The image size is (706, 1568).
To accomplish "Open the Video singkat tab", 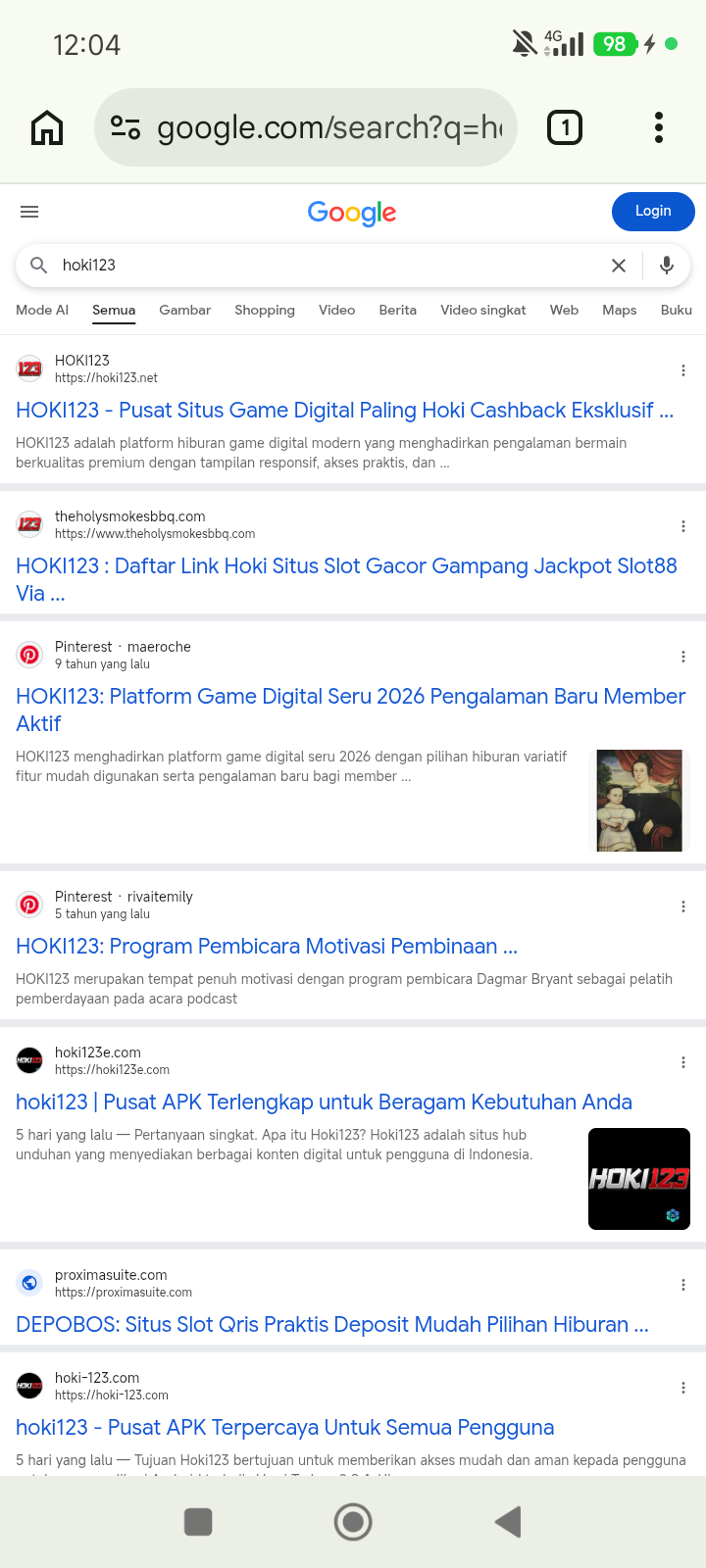I will click(482, 310).
